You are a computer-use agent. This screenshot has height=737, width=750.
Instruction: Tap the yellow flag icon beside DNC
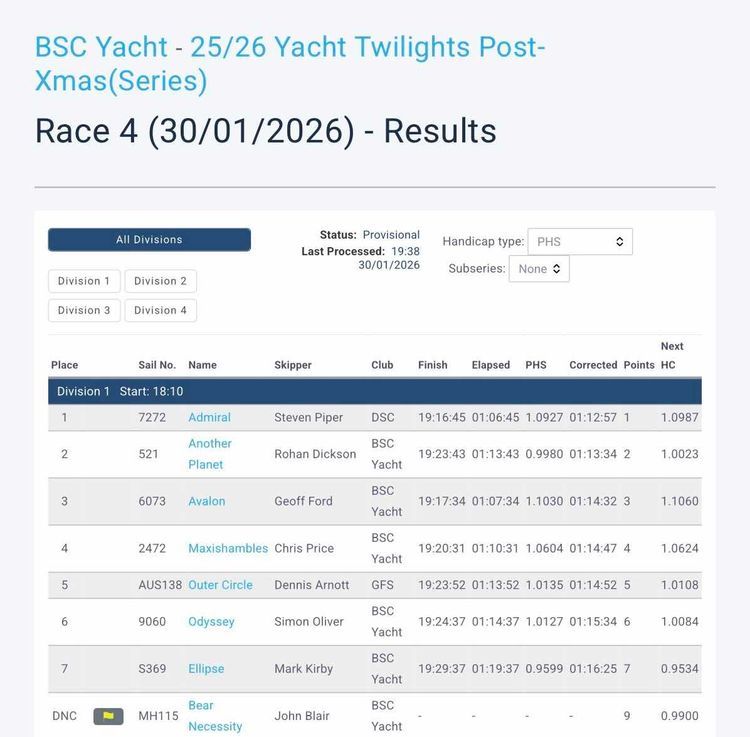point(108,716)
